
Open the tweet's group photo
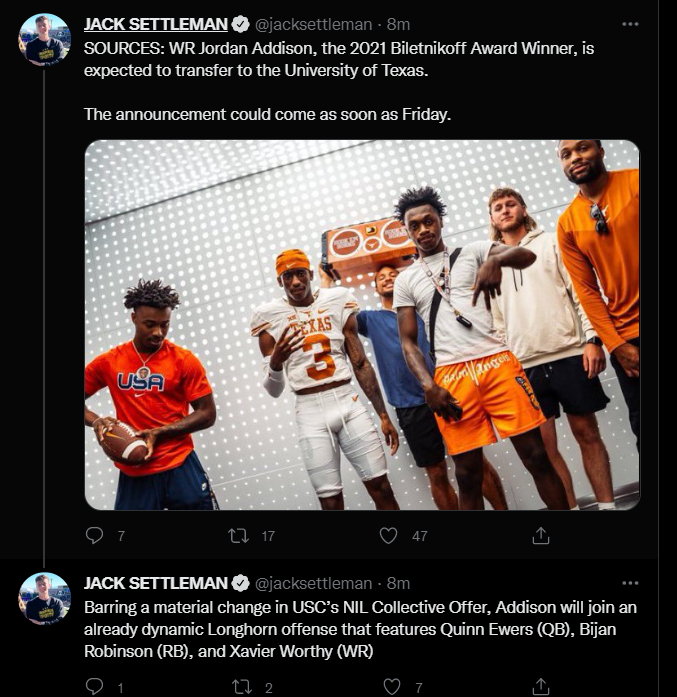coord(361,325)
